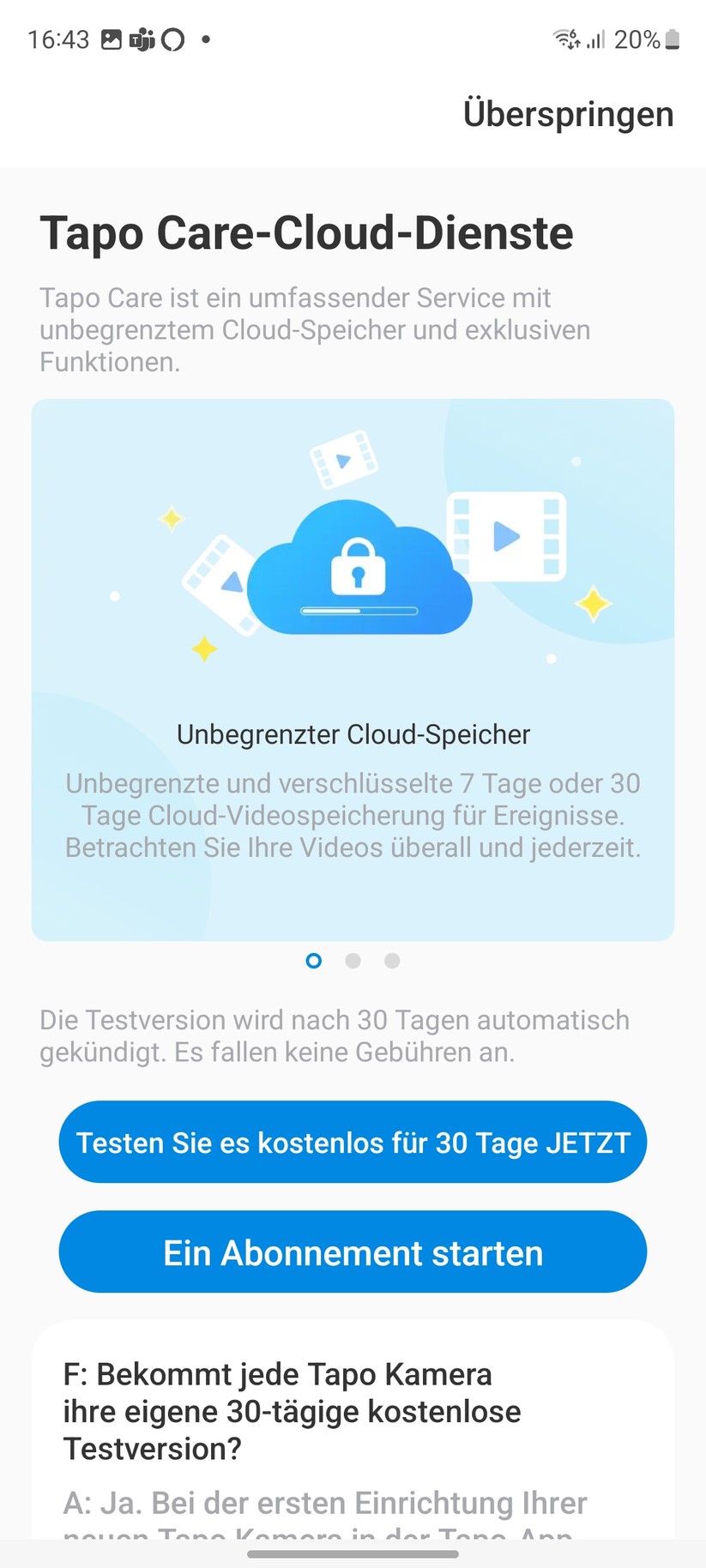Image resolution: width=706 pixels, height=1568 pixels.
Task: Tap the circular Alexa notification icon
Action: point(172,39)
